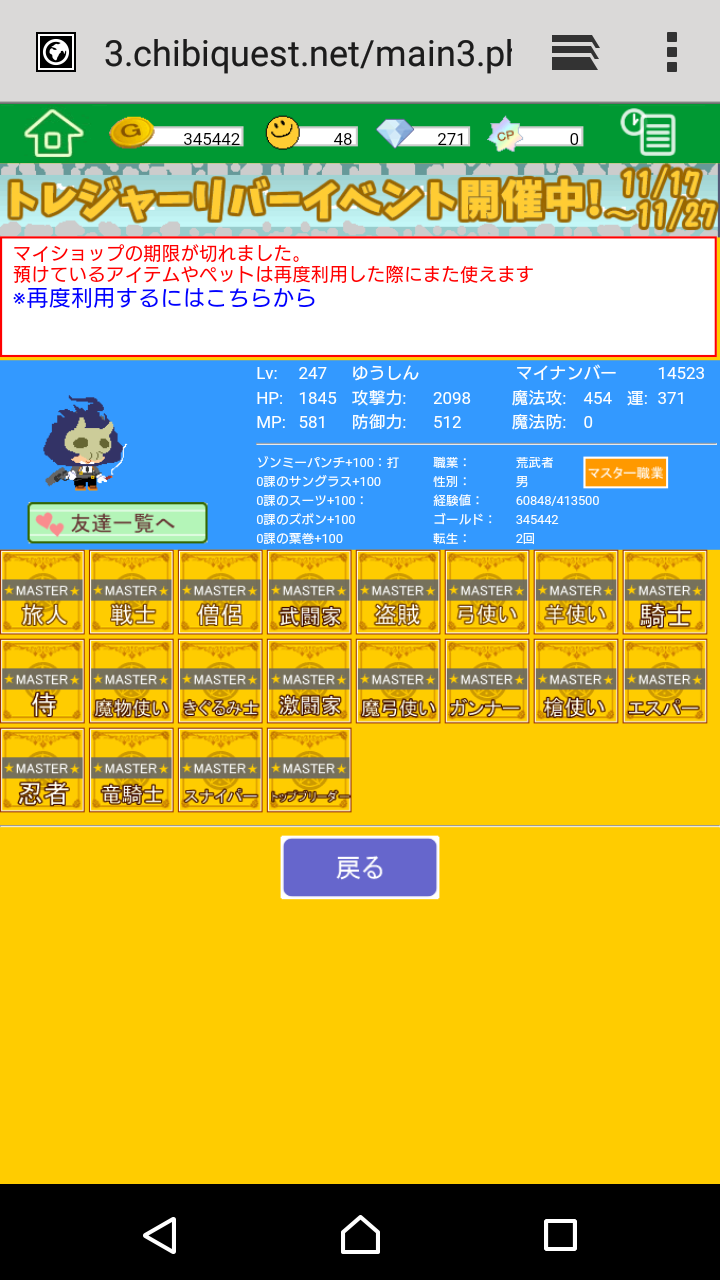720x1280 pixels.
Task: Open the browser tabs stack
Action: point(575,52)
